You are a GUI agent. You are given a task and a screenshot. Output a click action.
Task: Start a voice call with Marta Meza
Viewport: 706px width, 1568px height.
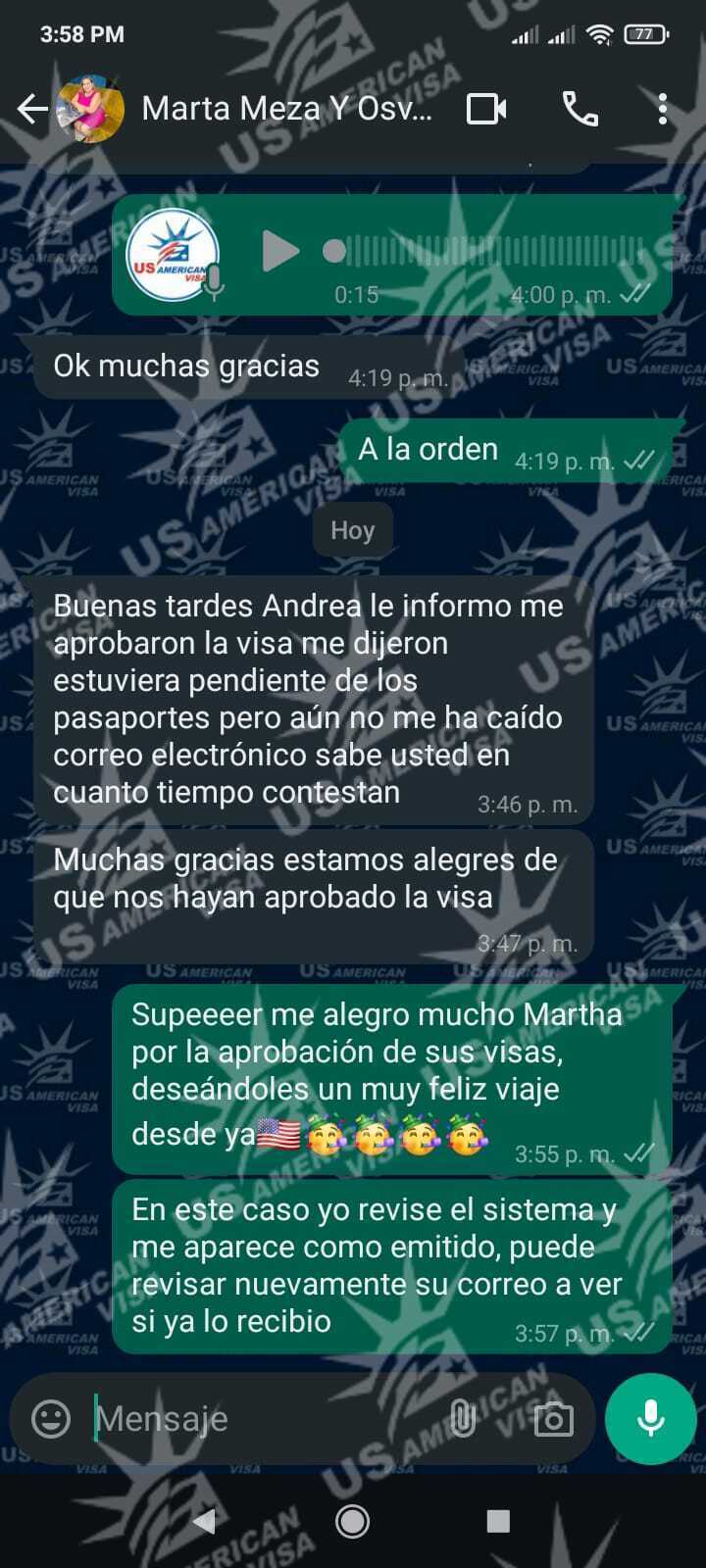tap(580, 109)
